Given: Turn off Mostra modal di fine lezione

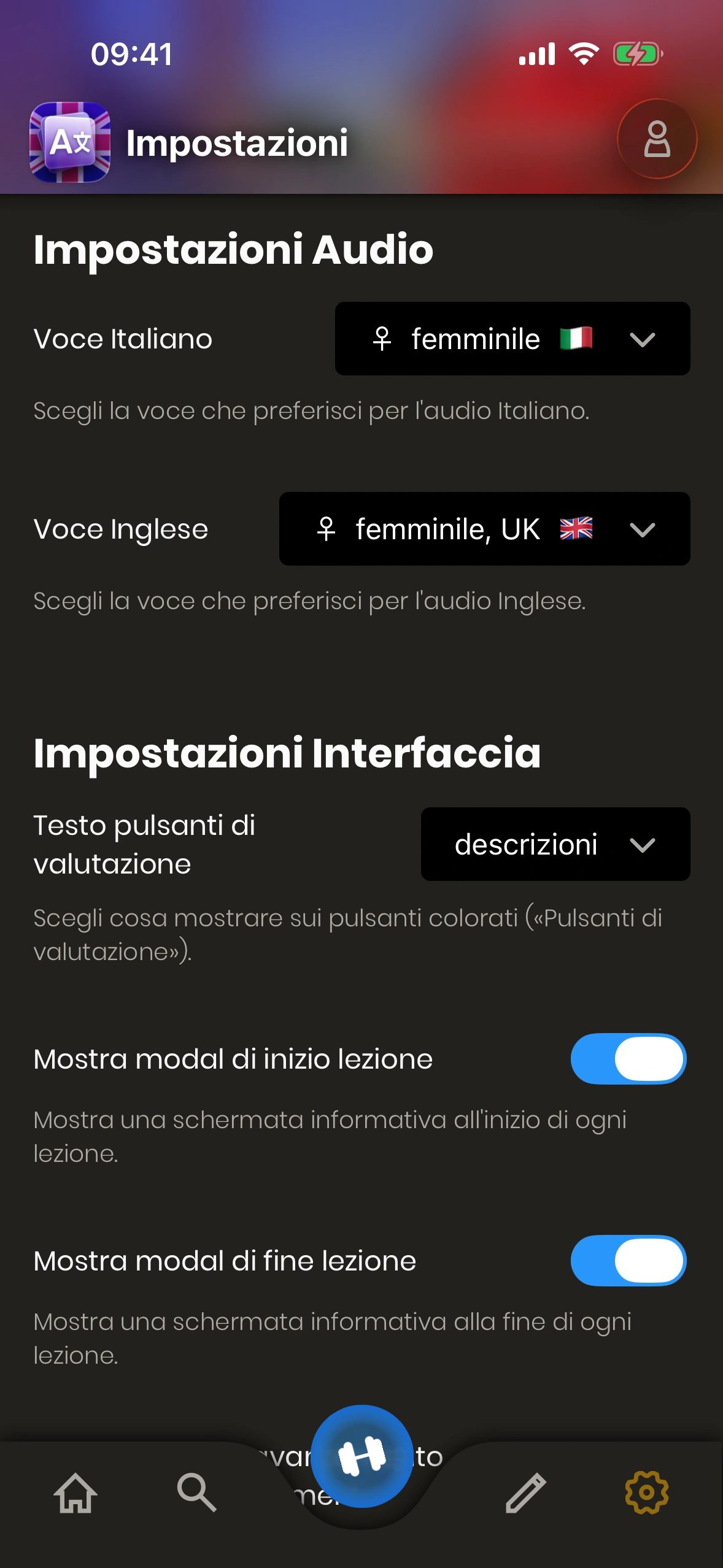Looking at the screenshot, I should click(x=628, y=1261).
